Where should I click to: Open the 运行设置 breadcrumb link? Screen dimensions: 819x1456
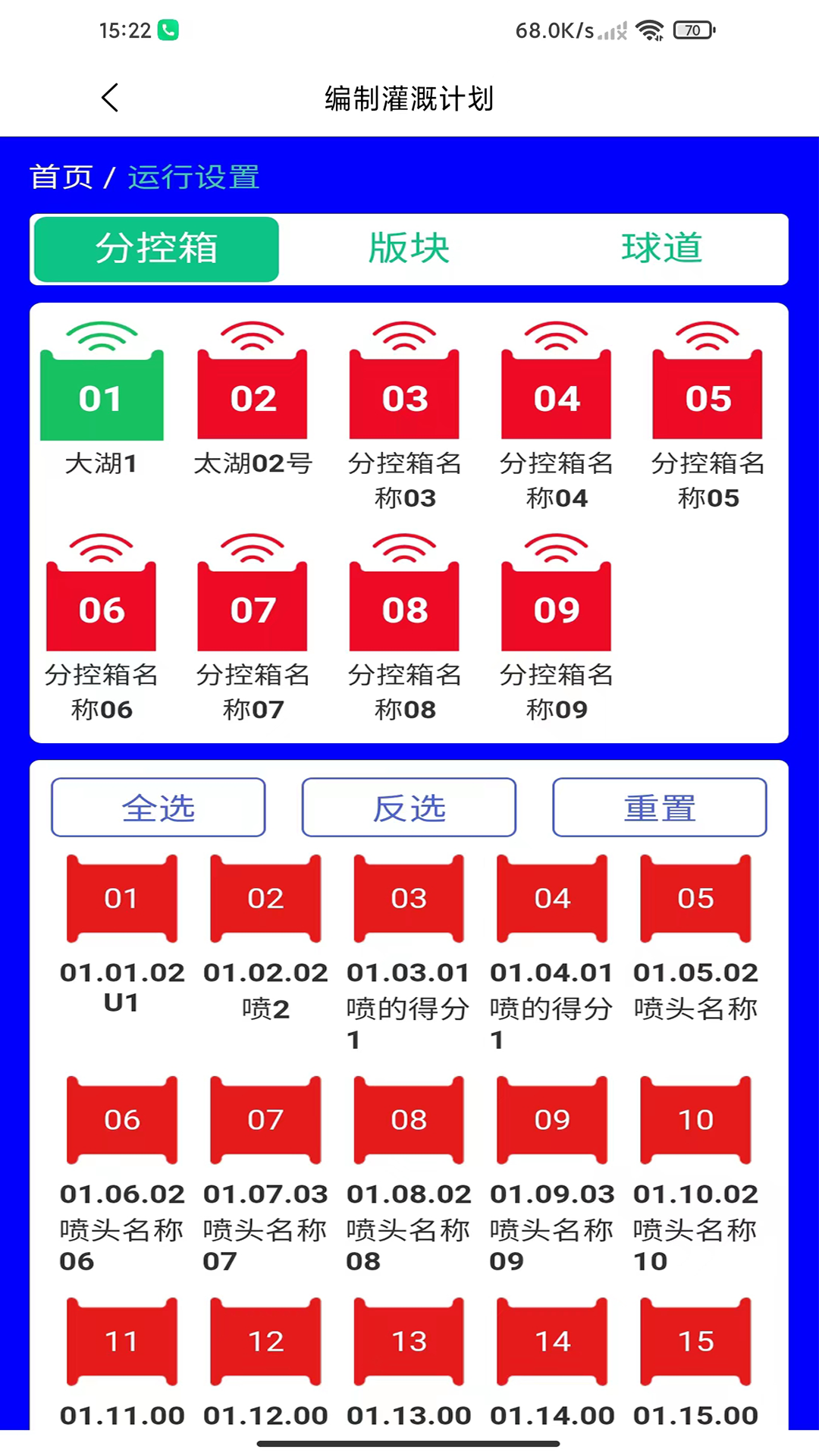tap(193, 176)
